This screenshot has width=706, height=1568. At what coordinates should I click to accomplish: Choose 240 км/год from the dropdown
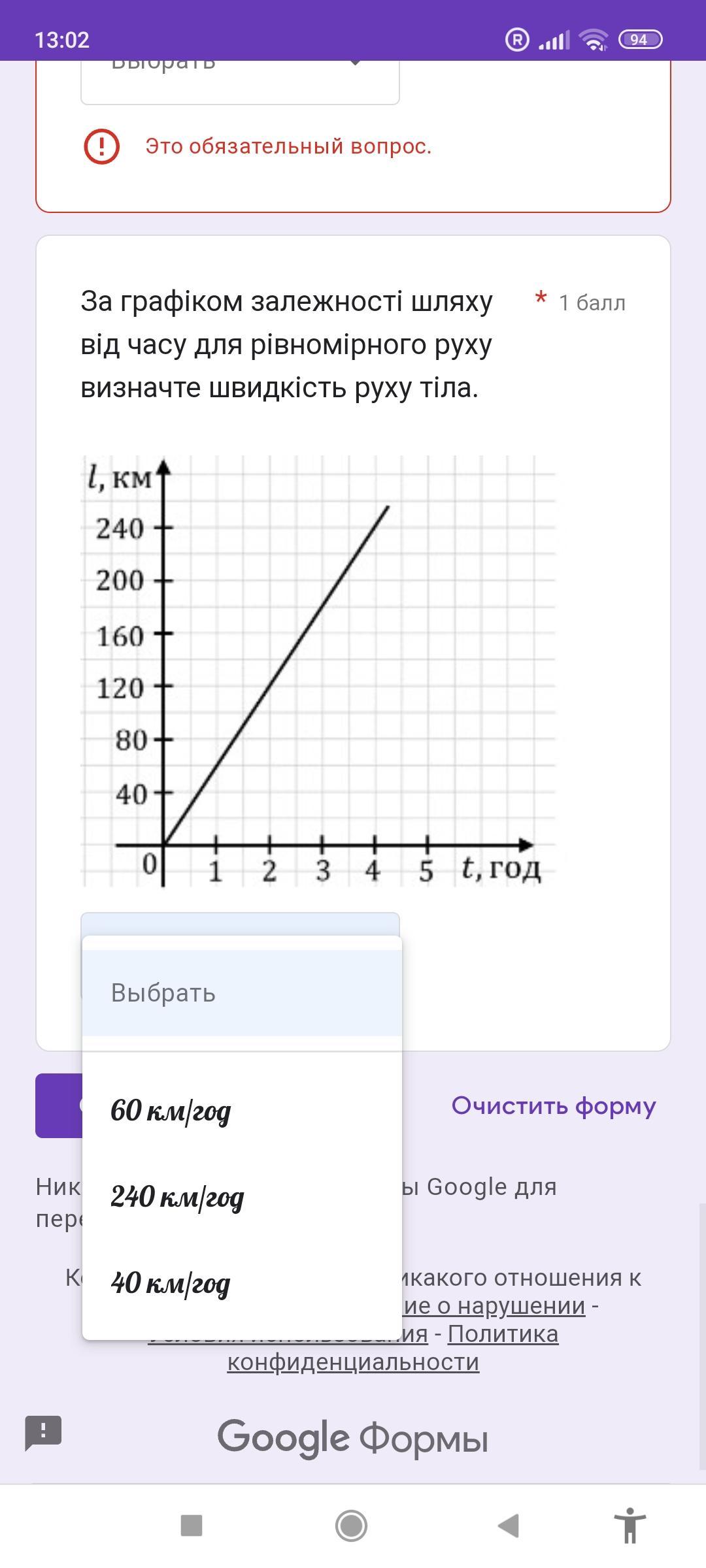(x=178, y=1197)
